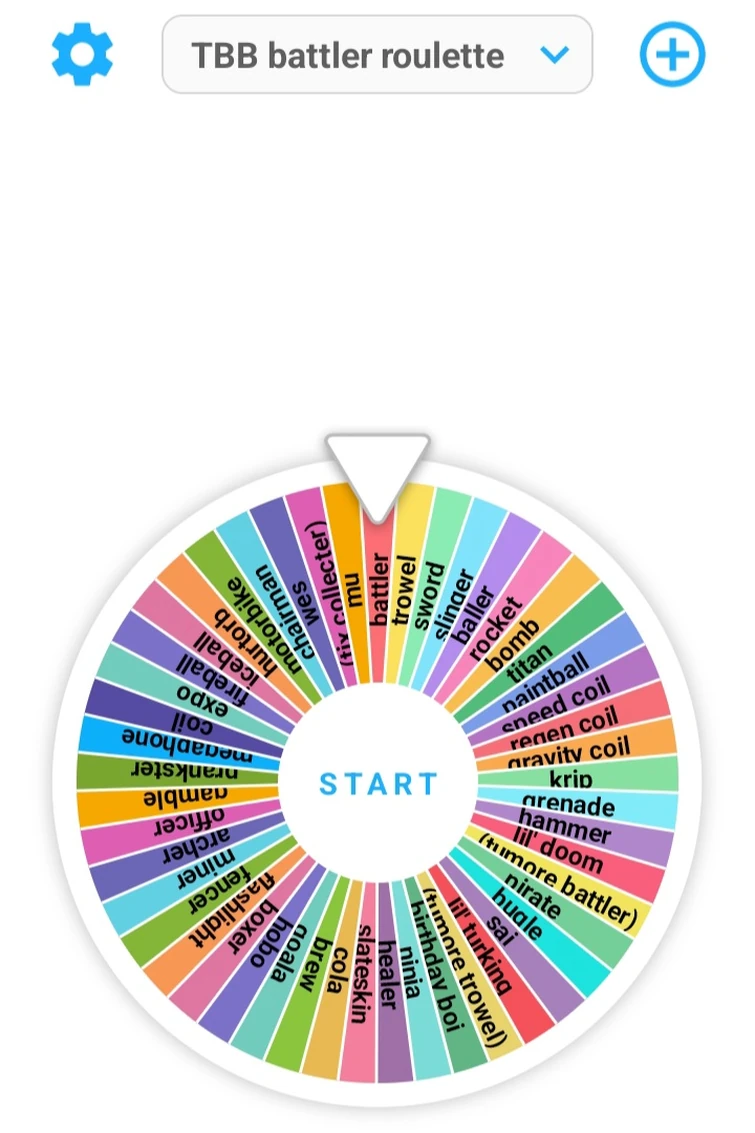Image resolution: width=755 pixels, height=1133 pixels.
Task: Expand the wheel selection chevron
Action: pos(557,56)
